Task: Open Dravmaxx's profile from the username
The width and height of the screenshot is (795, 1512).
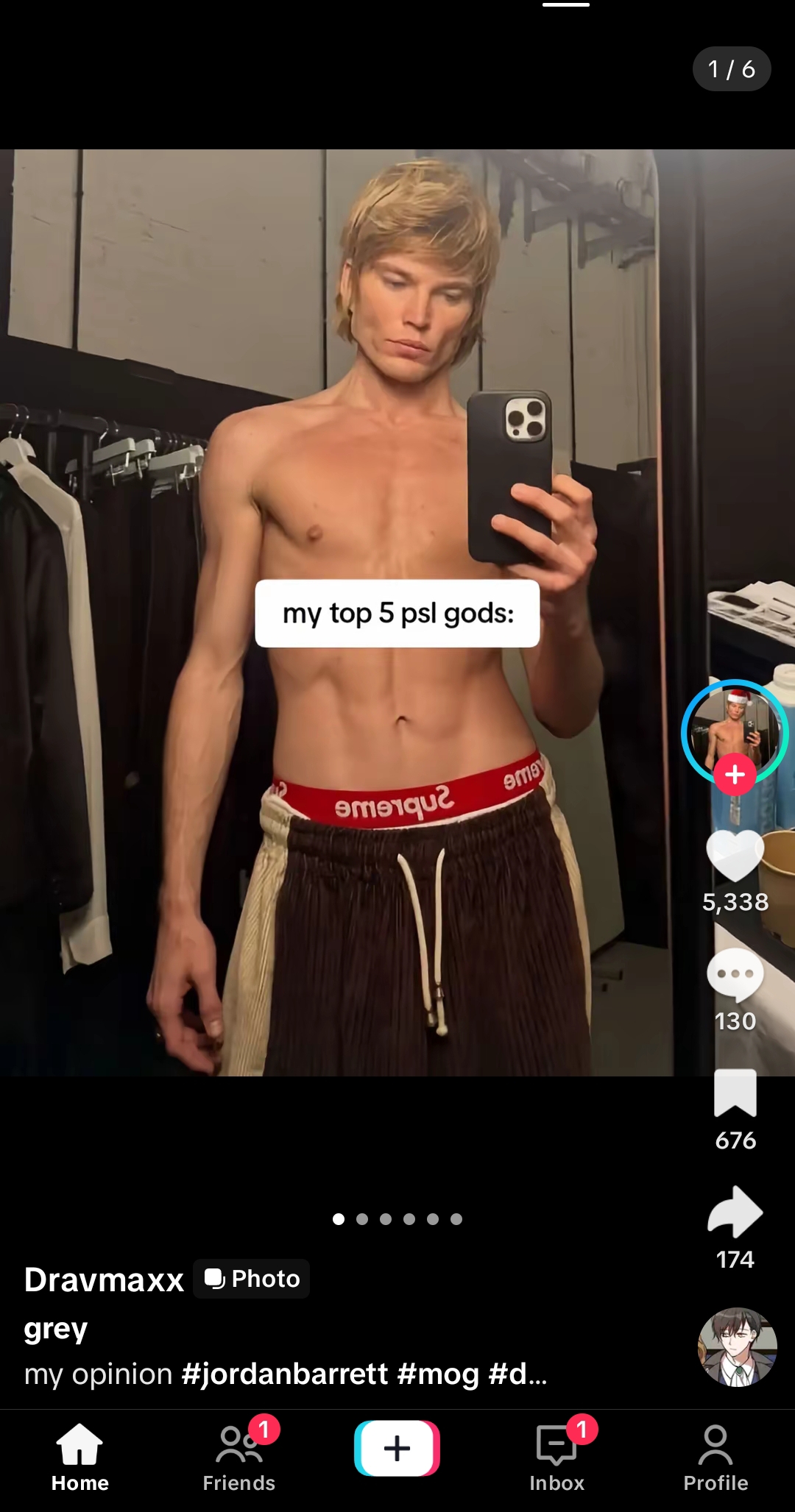Action: (x=104, y=1279)
